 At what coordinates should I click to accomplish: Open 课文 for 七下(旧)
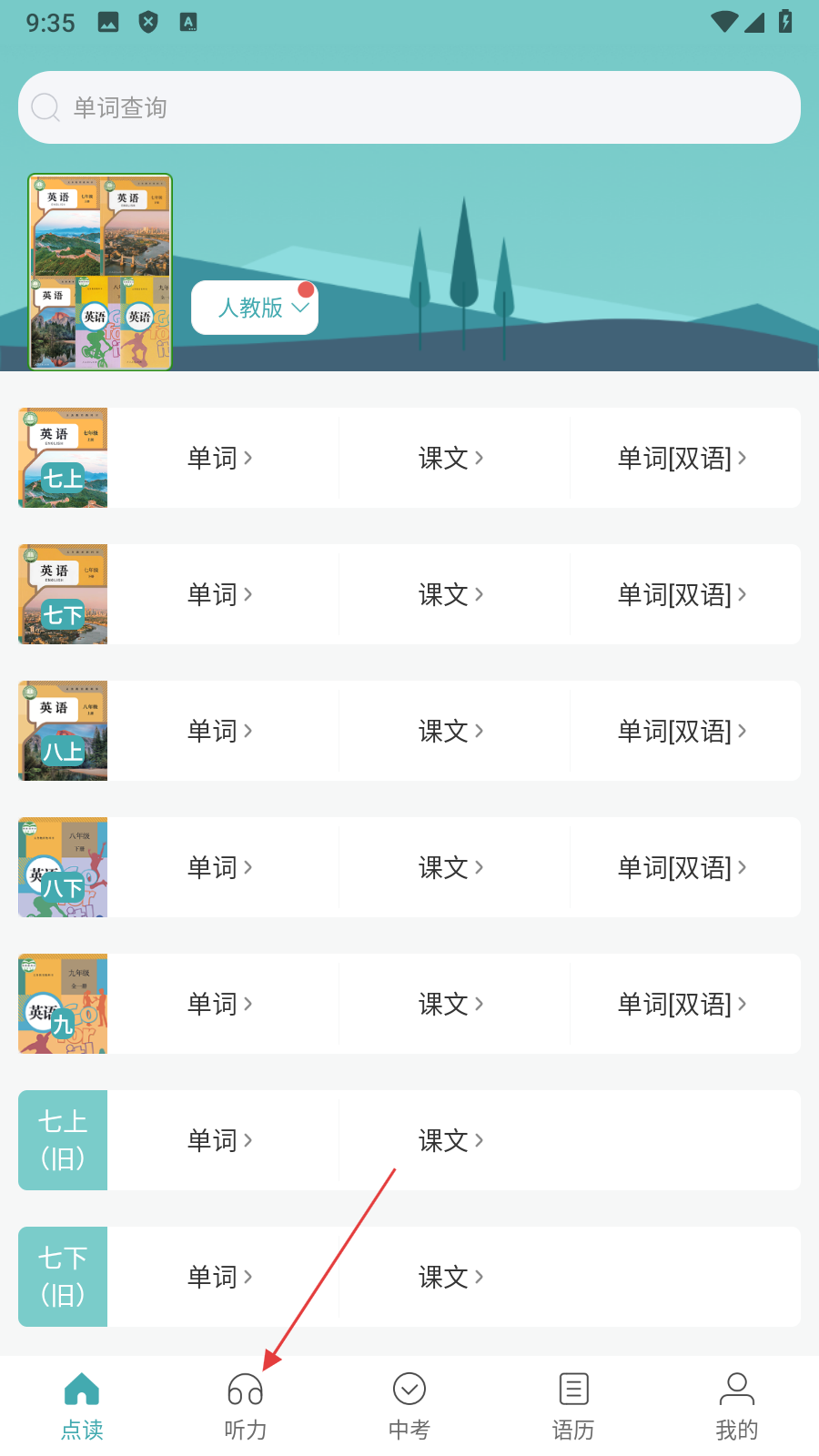tap(451, 1277)
